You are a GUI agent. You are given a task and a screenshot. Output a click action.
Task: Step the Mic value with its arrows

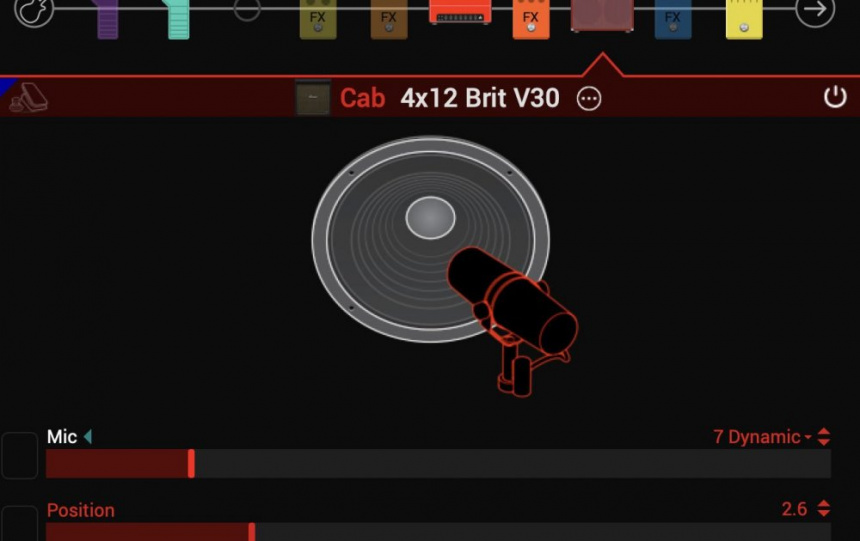pyautogui.click(x=824, y=437)
